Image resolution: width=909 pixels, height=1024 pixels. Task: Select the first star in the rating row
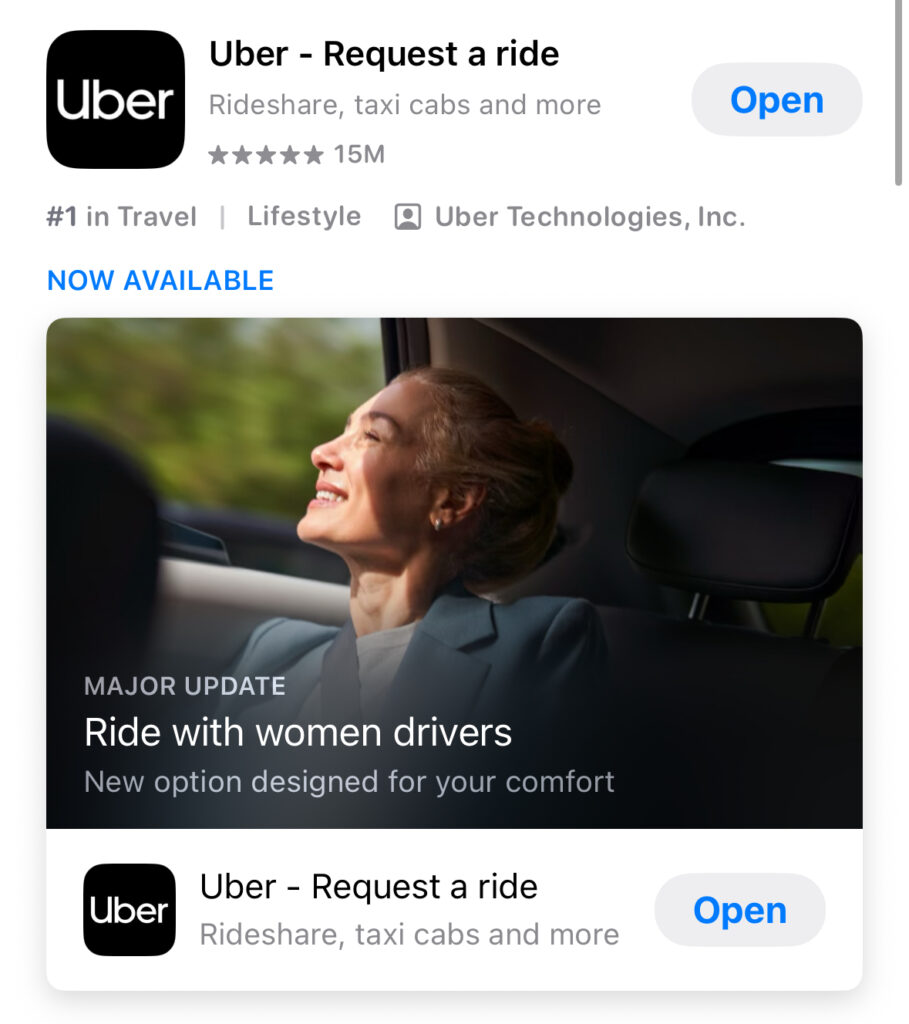[216, 154]
